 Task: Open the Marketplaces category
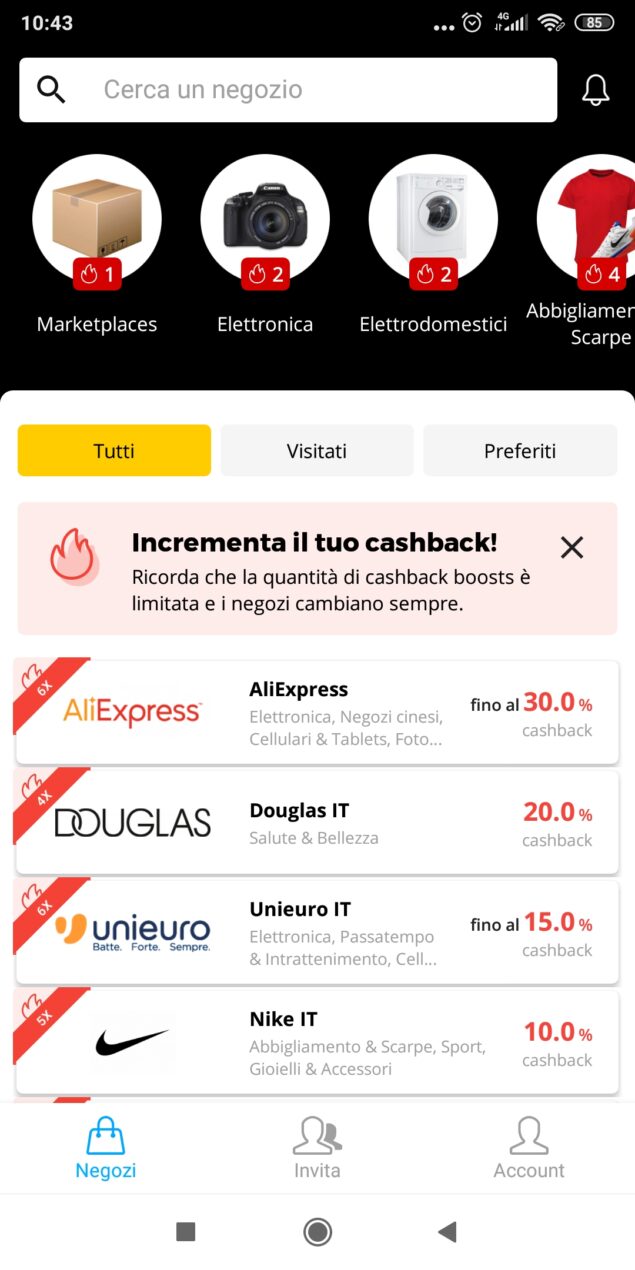[97, 220]
